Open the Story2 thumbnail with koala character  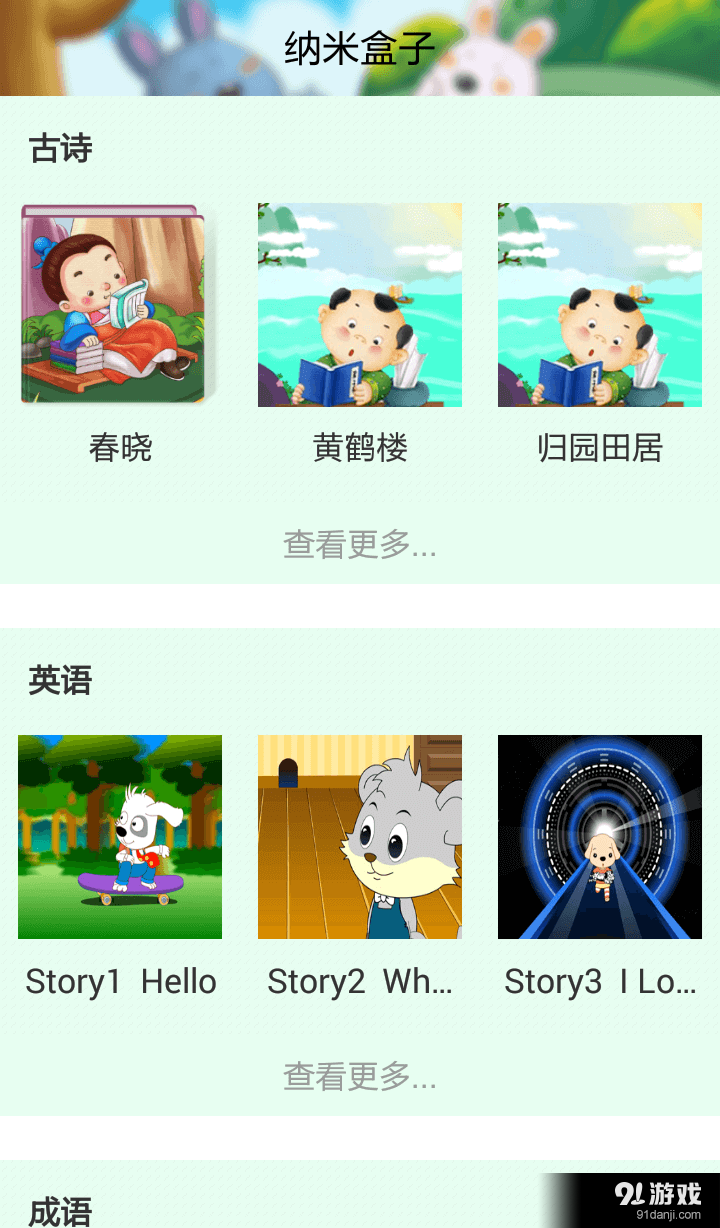point(360,837)
